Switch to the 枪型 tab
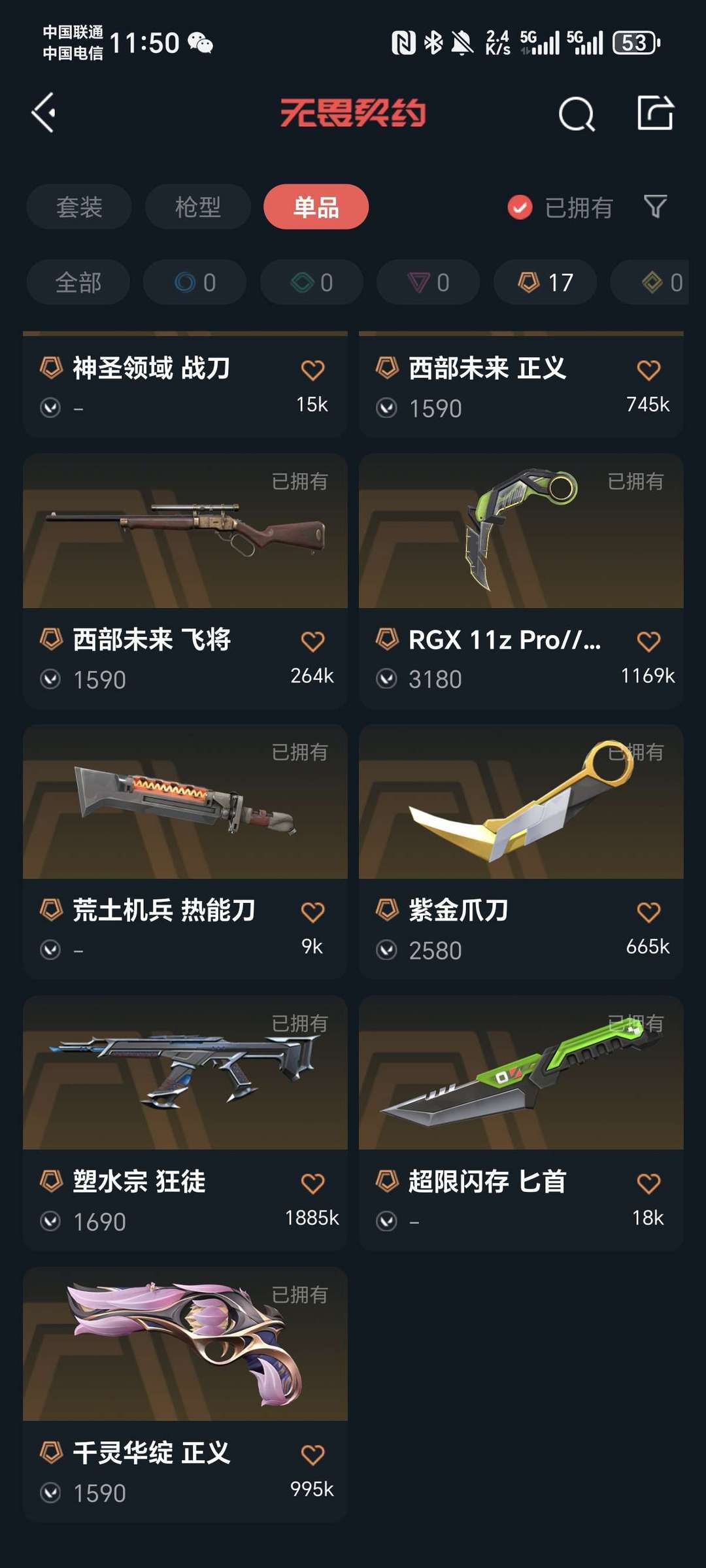Viewport: 706px width, 1568px height. [197, 206]
